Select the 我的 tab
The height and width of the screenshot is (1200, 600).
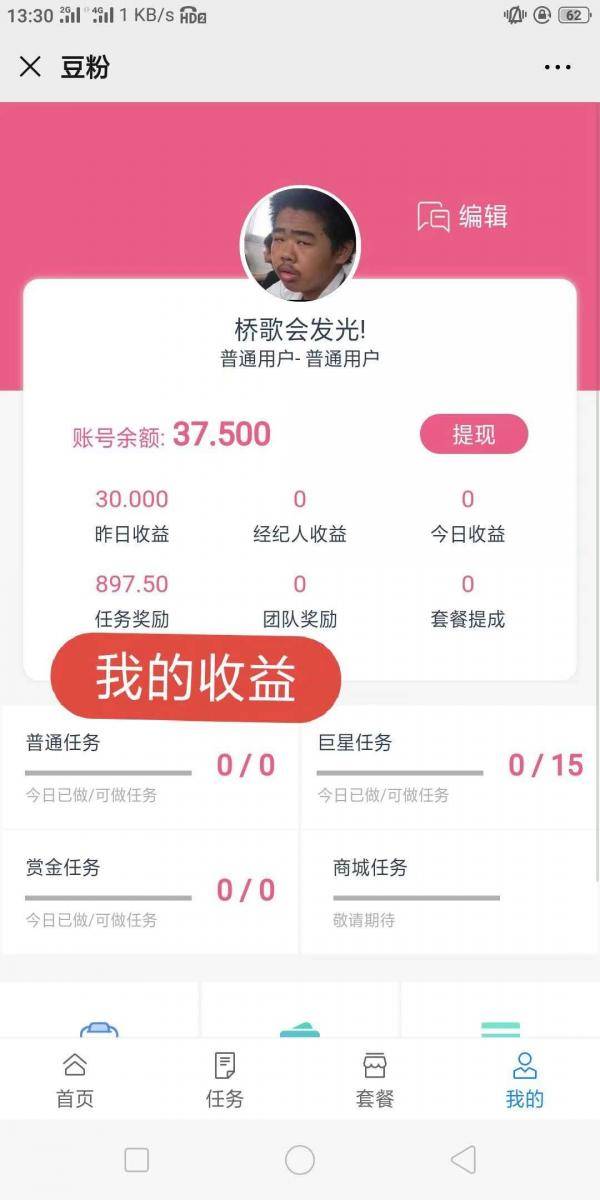(x=524, y=1079)
